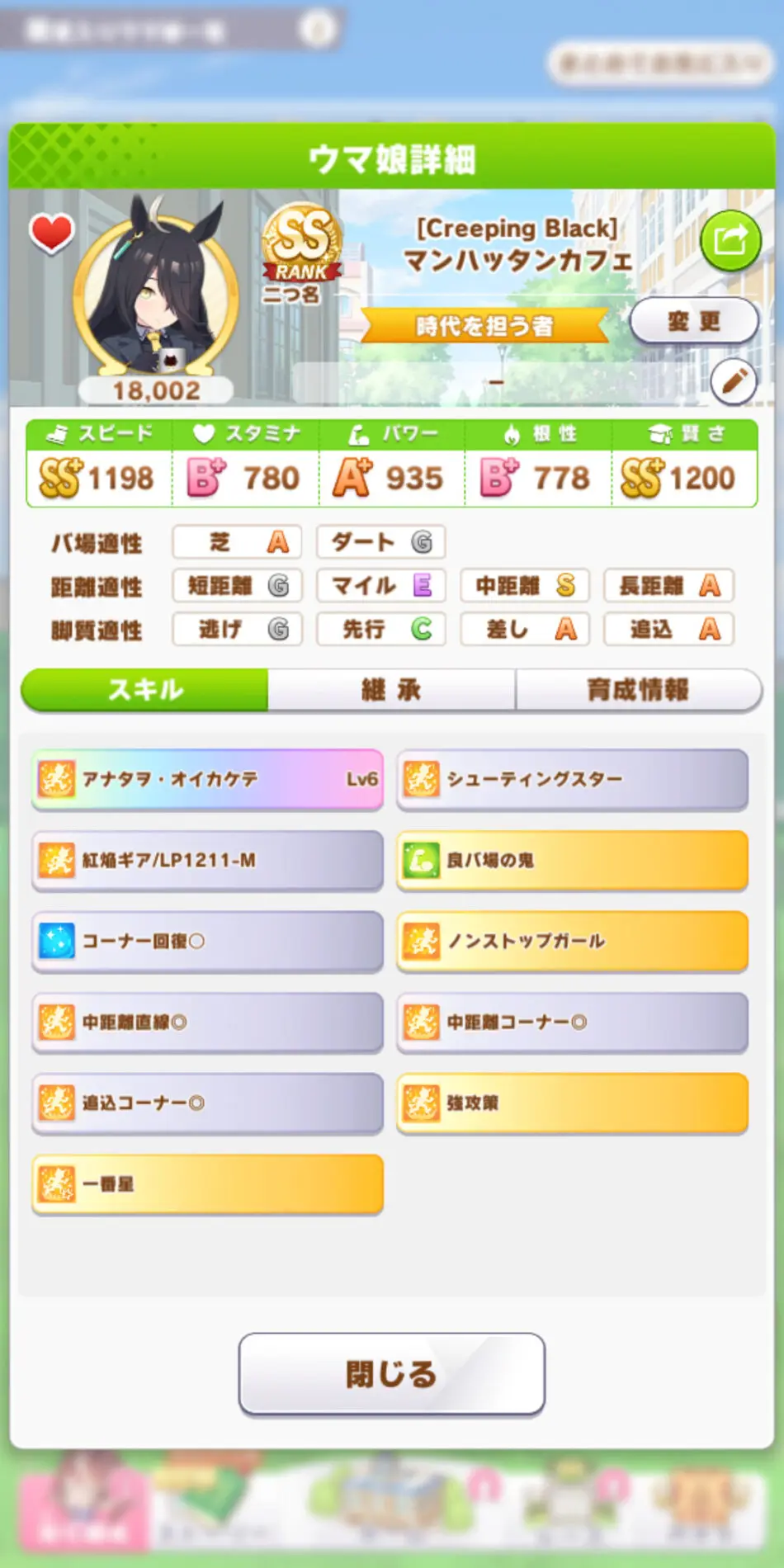Select the スキル tab
Image resolution: width=784 pixels, height=1568 pixels.
[145, 690]
